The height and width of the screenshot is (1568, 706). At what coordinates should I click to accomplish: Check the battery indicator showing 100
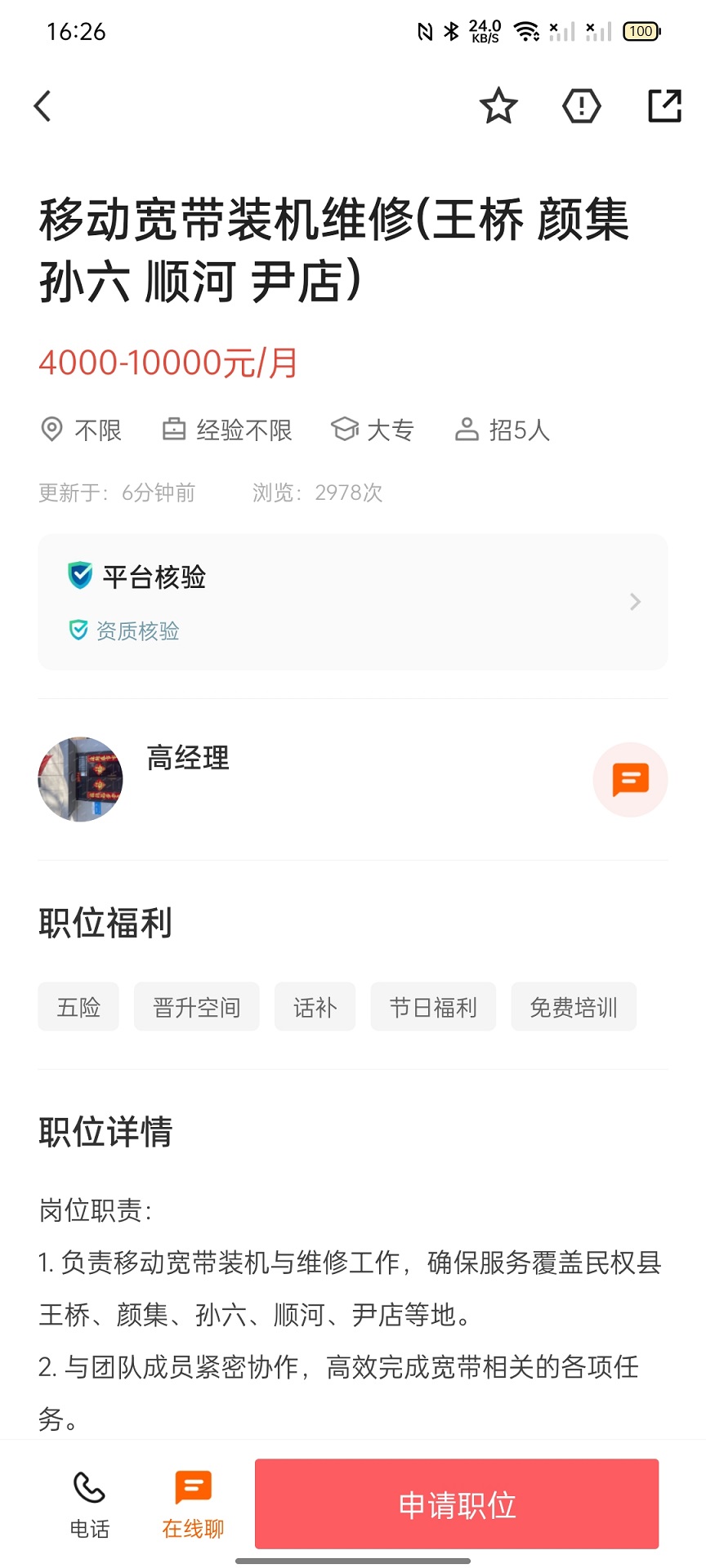pyautogui.click(x=641, y=32)
